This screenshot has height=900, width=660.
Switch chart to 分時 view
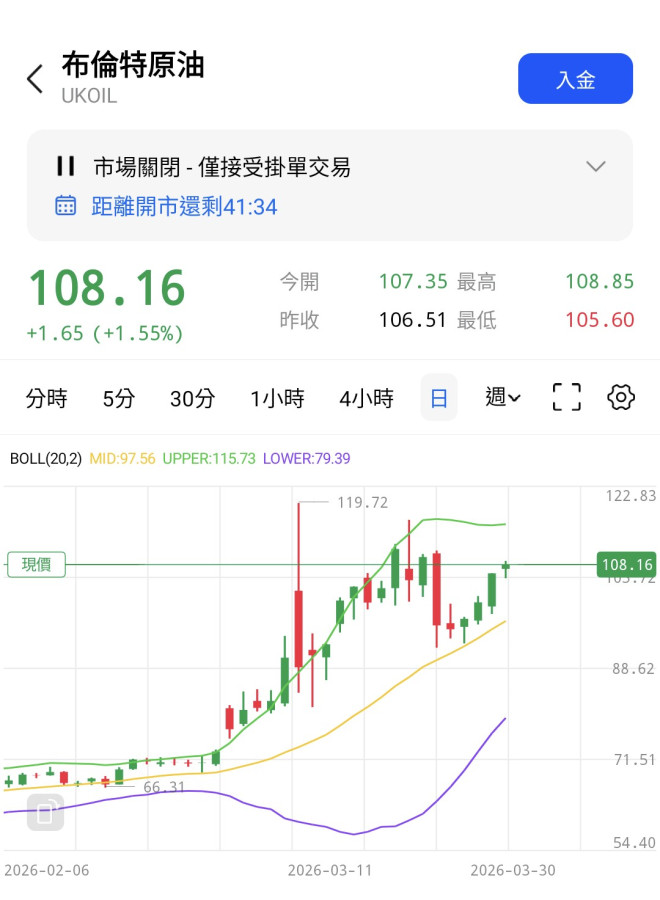pyautogui.click(x=47, y=398)
